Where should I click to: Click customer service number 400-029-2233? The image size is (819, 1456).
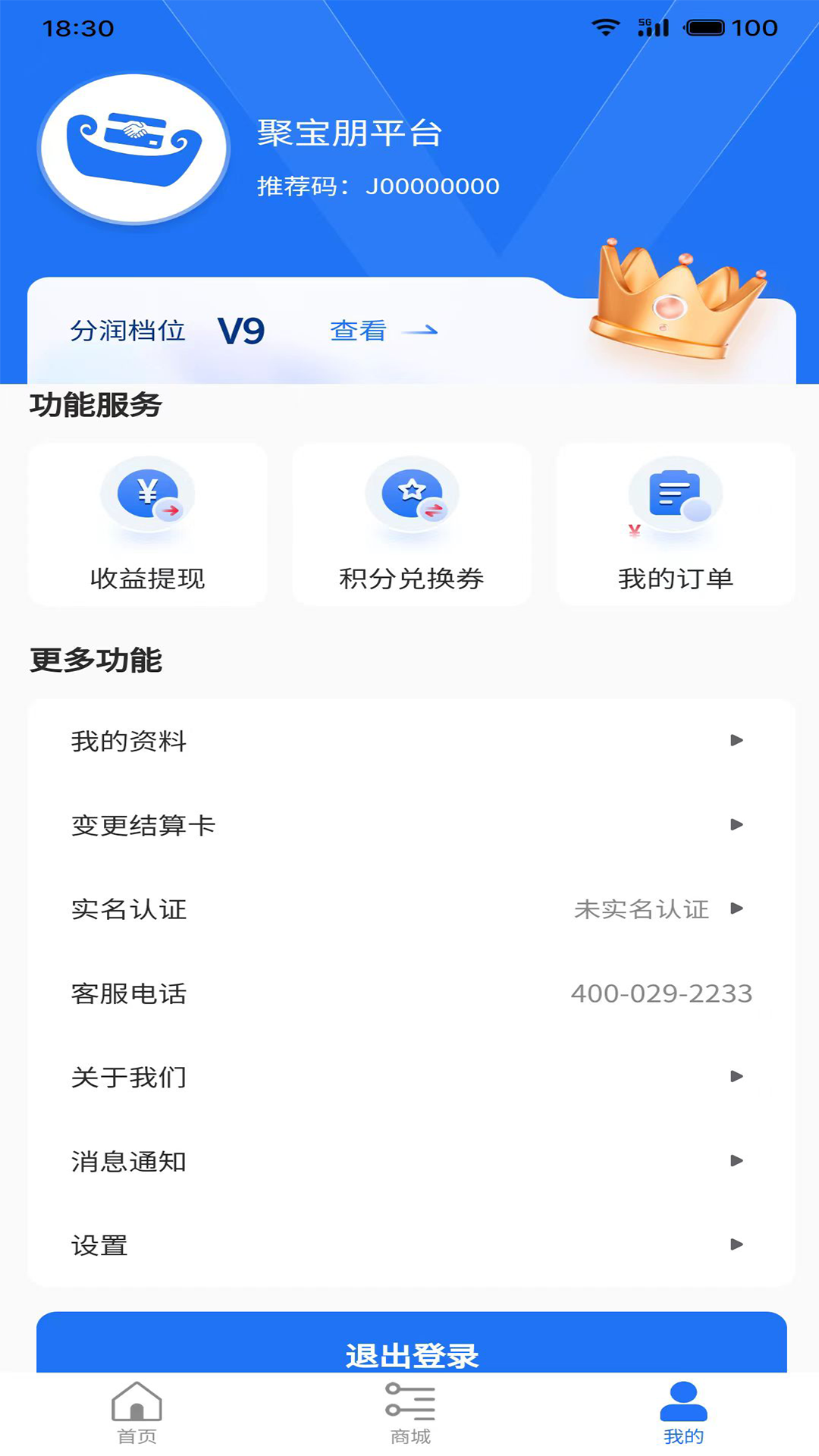point(662,994)
